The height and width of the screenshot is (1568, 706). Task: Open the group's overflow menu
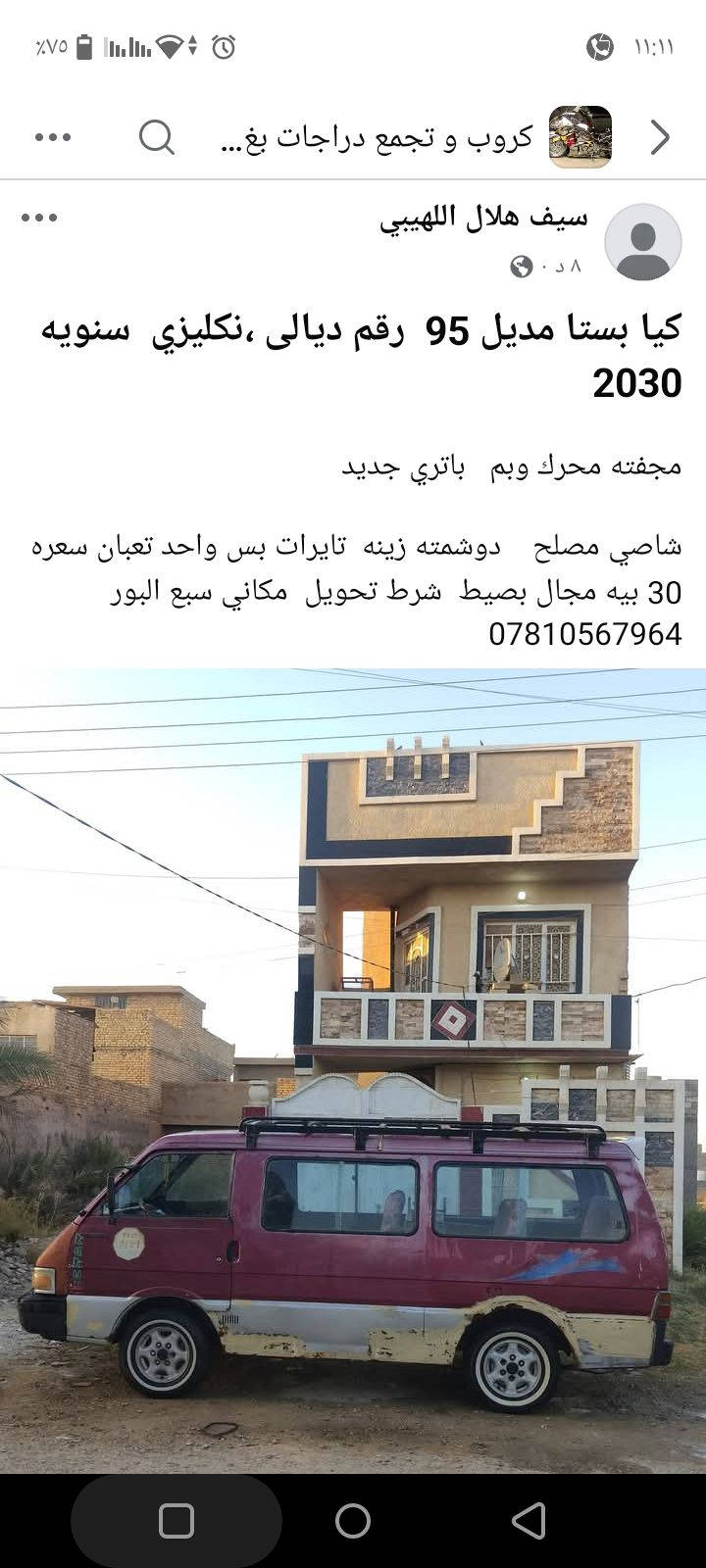pyautogui.click(x=53, y=138)
